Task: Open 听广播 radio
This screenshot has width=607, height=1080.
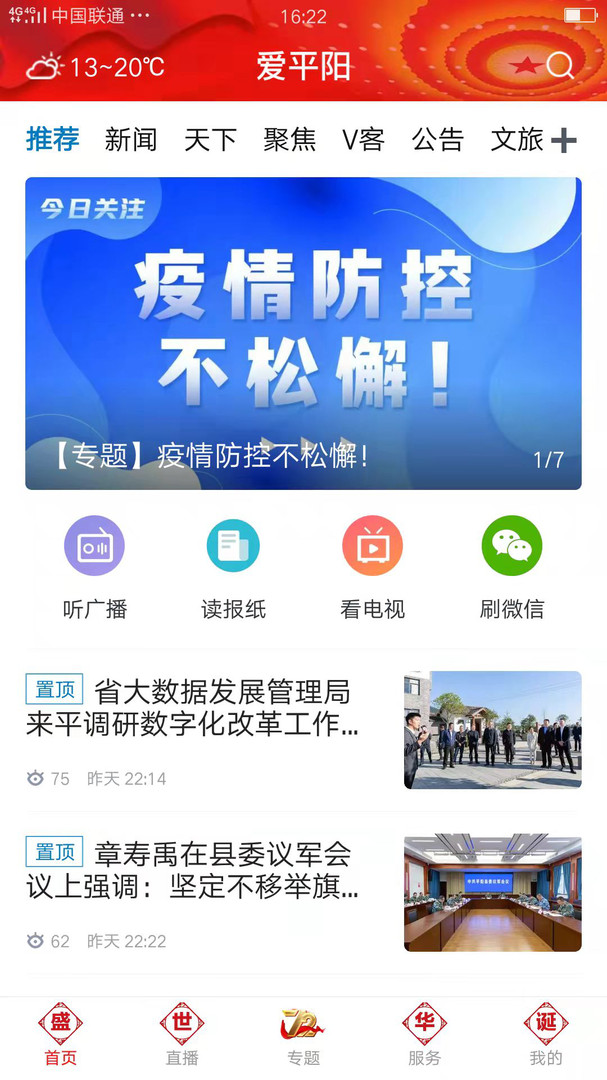Action: [x=95, y=567]
